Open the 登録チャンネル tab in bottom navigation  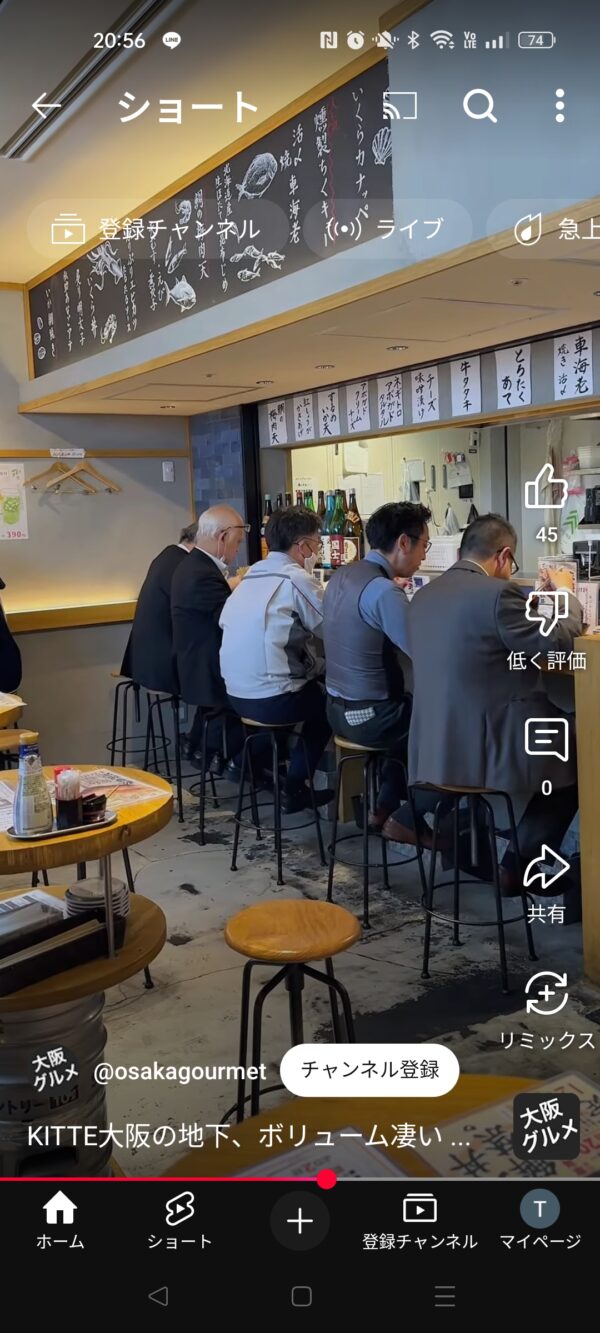point(420,1222)
